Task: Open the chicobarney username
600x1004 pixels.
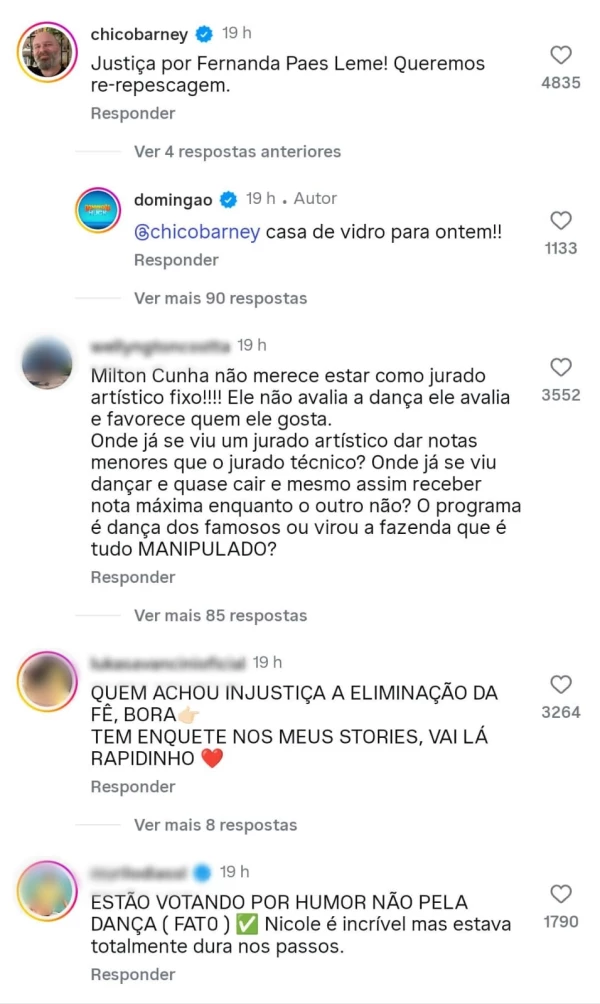Action: [x=139, y=34]
